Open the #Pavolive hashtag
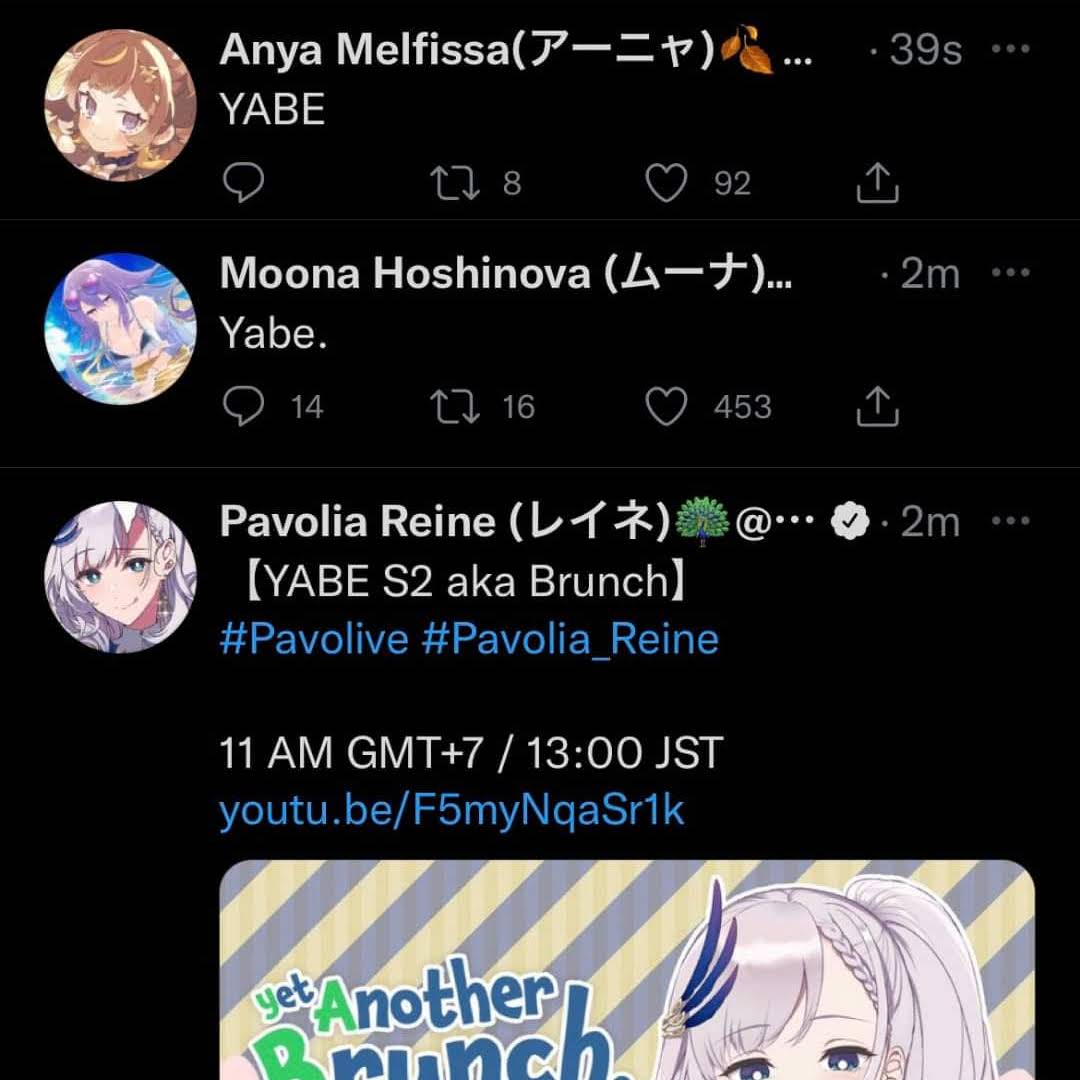Screen dimensions: 1080x1080 (314, 639)
